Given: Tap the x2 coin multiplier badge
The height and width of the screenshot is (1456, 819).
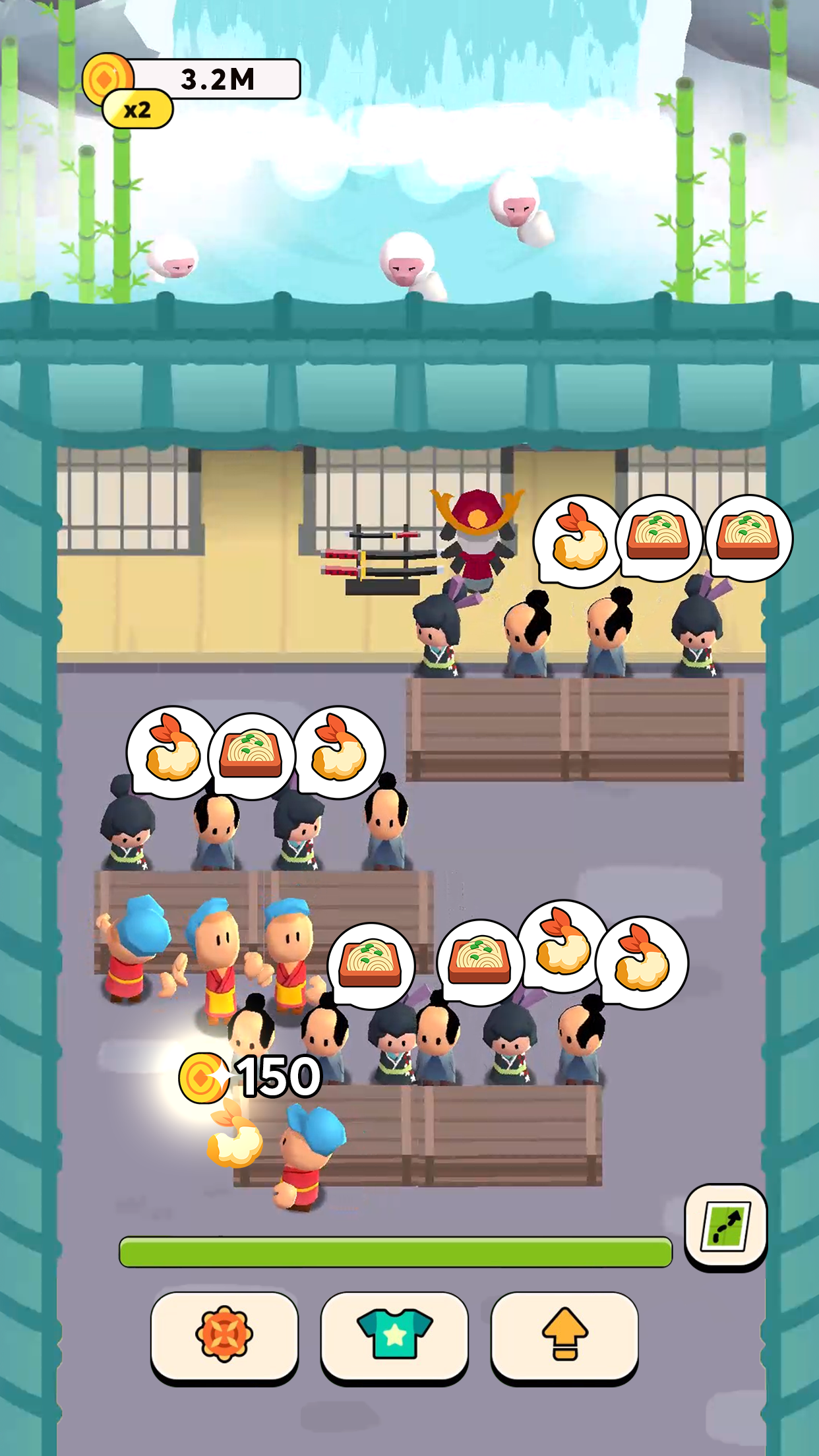Looking at the screenshot, I should click(137, 109).
